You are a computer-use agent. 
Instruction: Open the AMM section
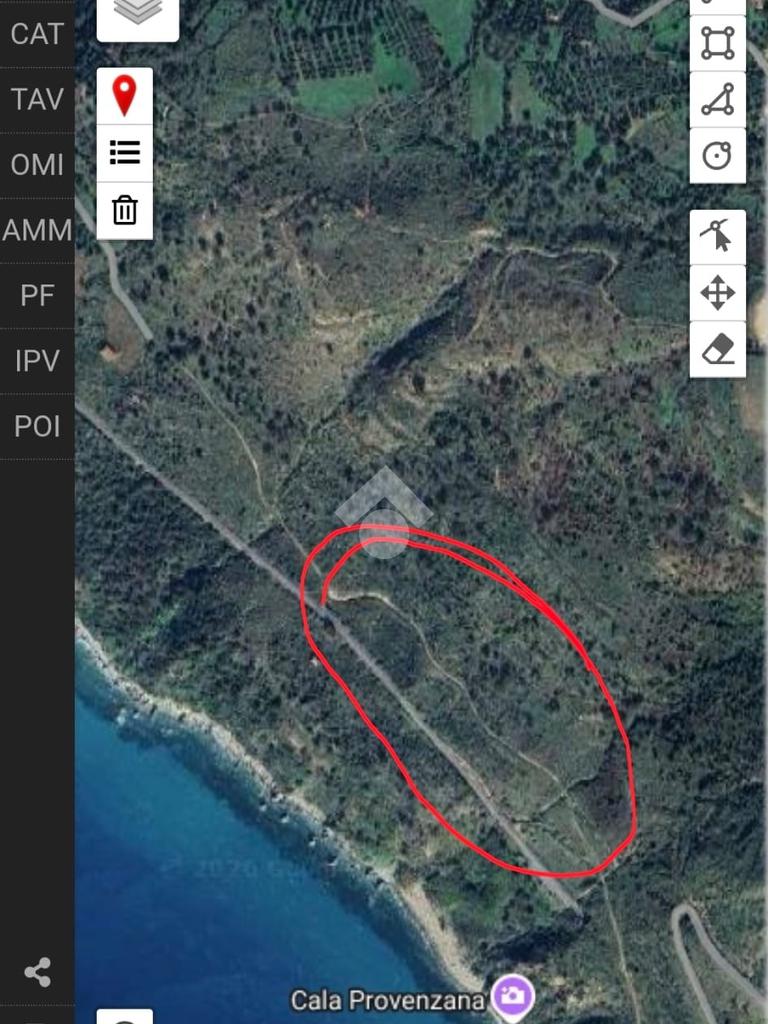(37, 230)
